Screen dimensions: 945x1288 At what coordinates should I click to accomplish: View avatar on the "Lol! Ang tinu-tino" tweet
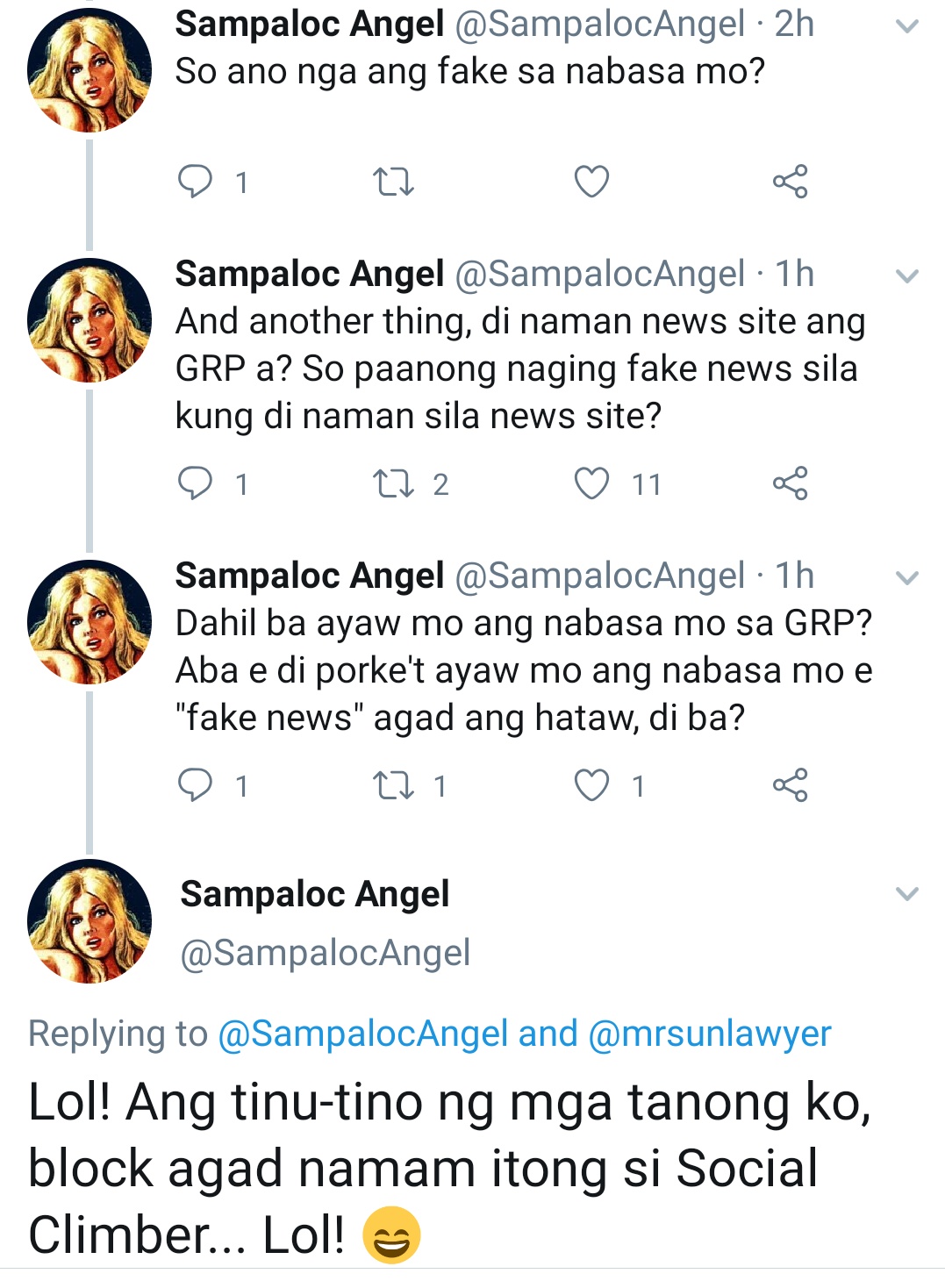[89, 921]
